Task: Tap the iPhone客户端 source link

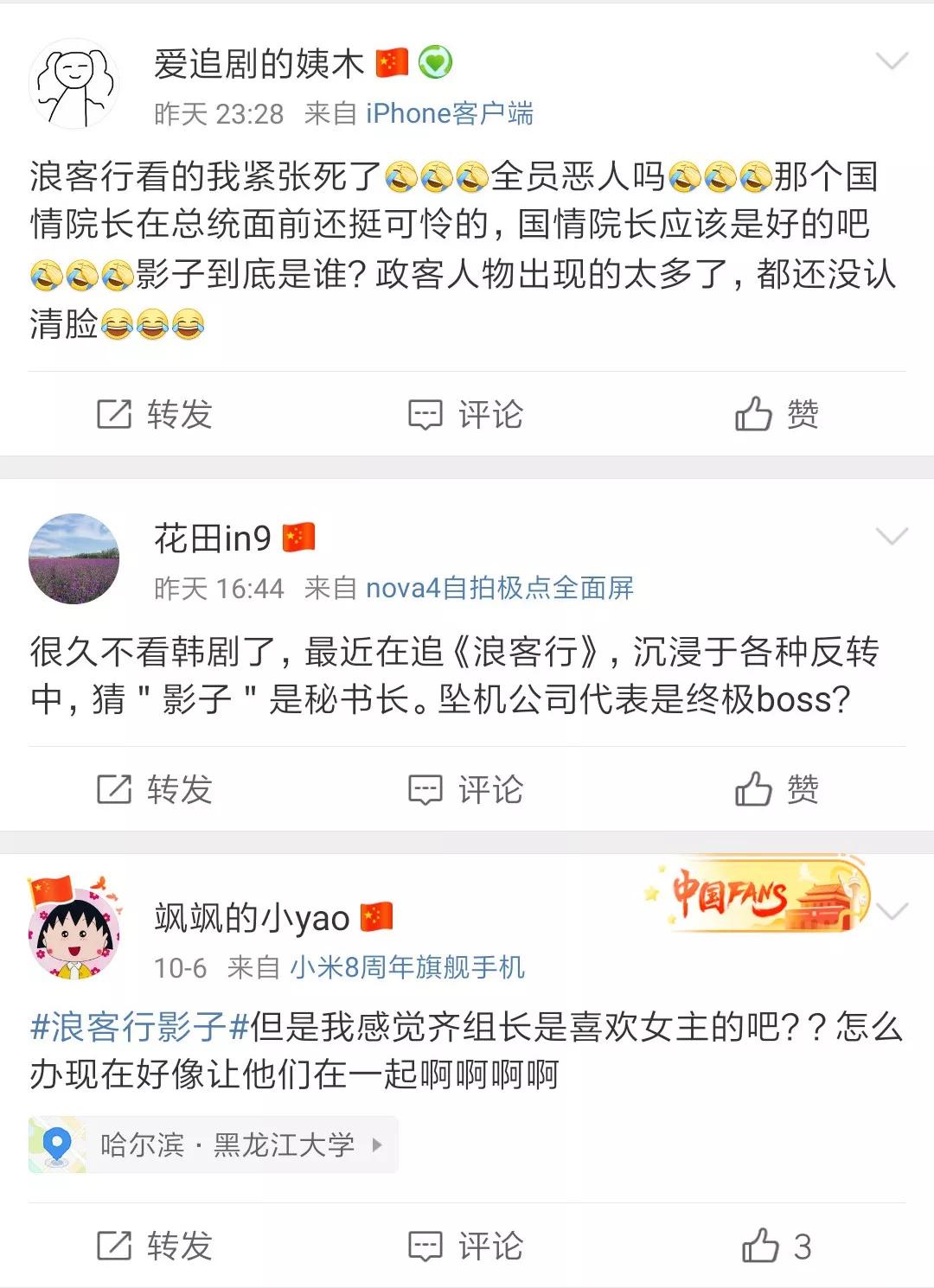Action: [x=450, y=113]
